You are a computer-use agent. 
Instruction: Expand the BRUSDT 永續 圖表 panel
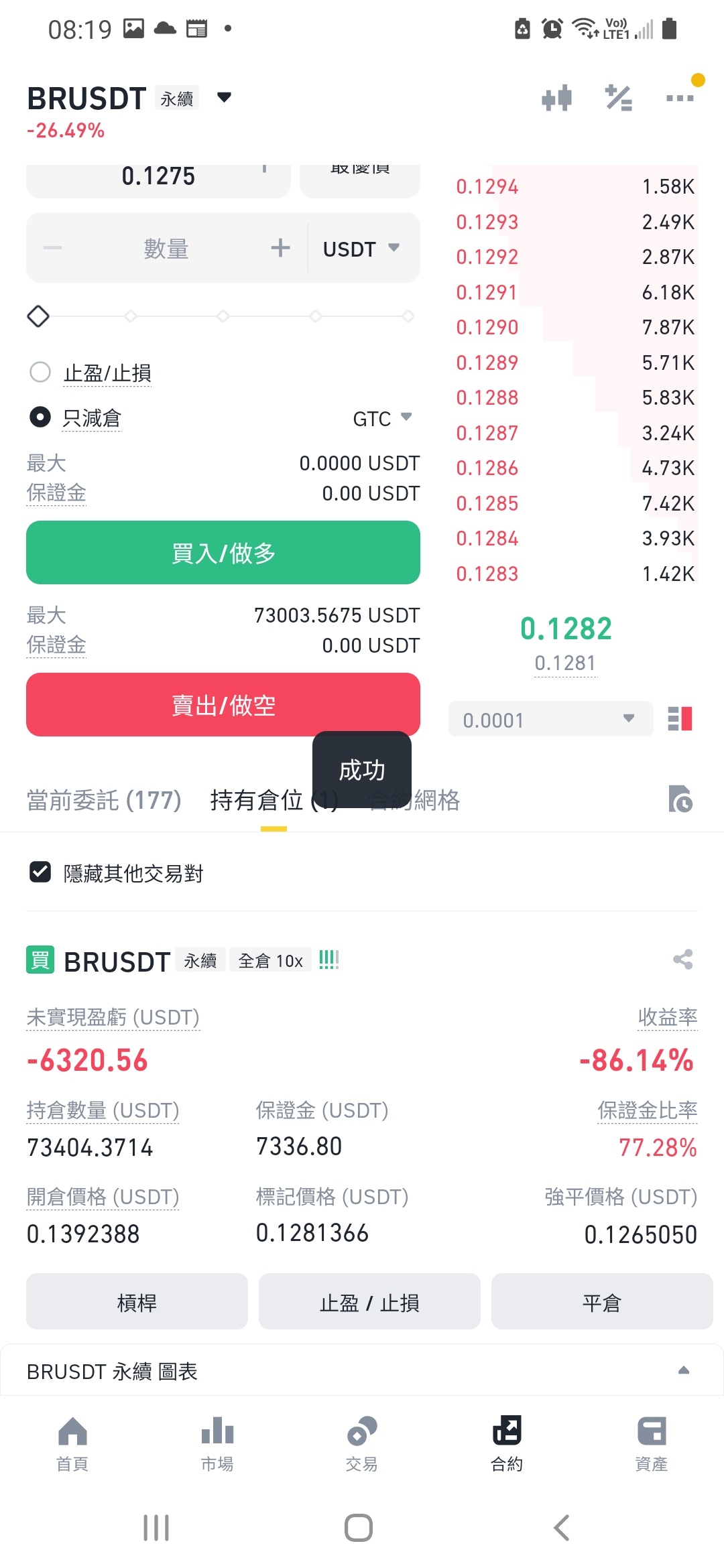(x=362, y=1370)
